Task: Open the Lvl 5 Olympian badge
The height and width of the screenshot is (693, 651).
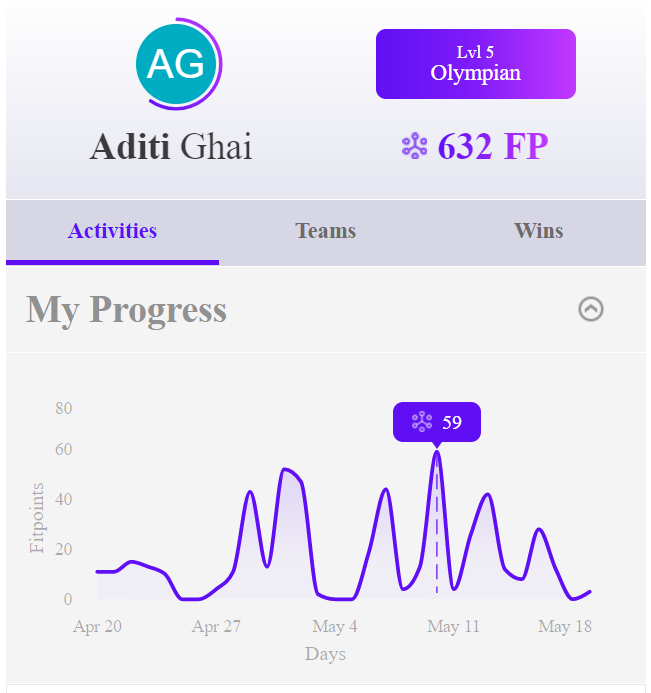Action: click(x=475, y=64)
